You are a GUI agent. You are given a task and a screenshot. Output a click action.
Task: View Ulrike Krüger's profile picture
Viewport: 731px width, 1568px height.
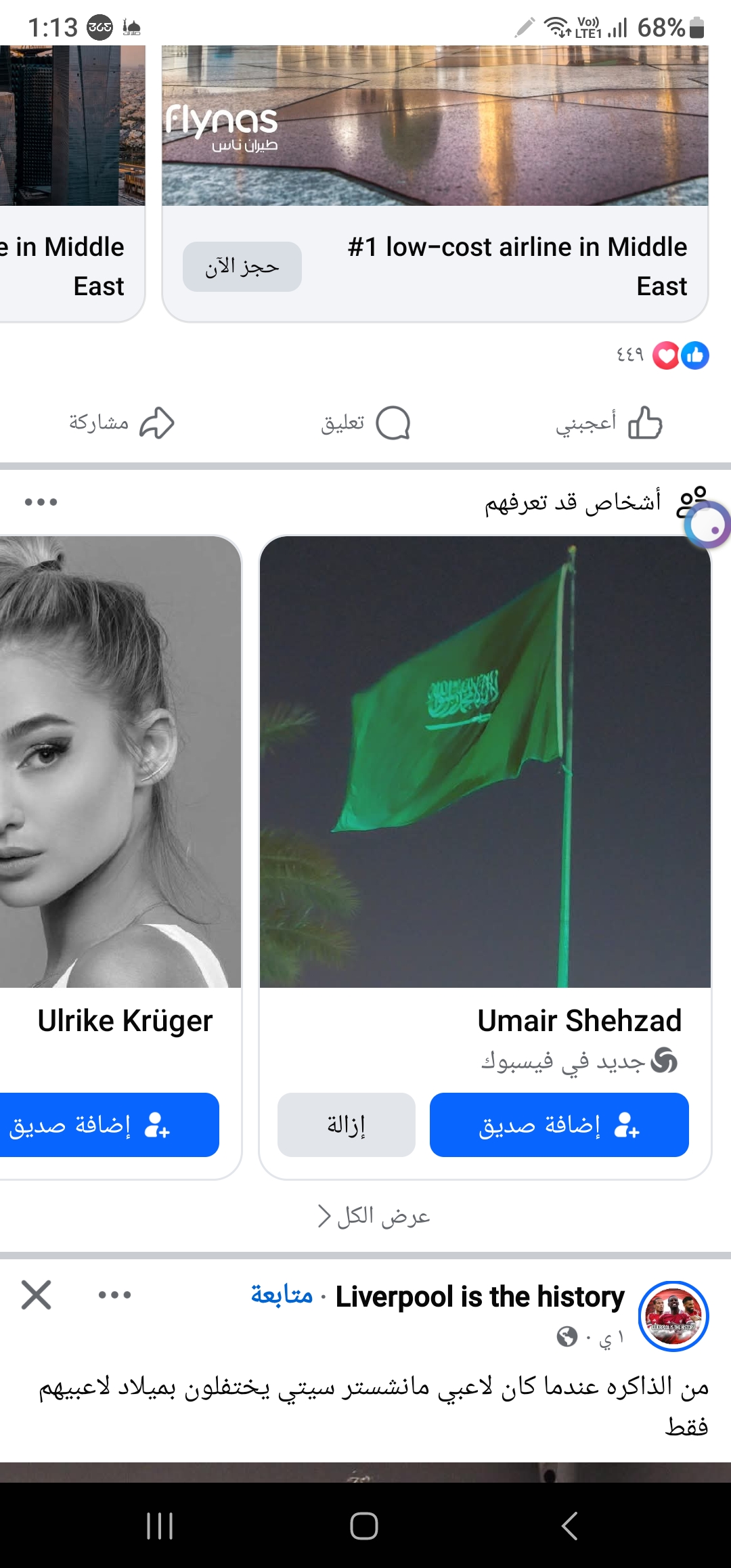120,762
